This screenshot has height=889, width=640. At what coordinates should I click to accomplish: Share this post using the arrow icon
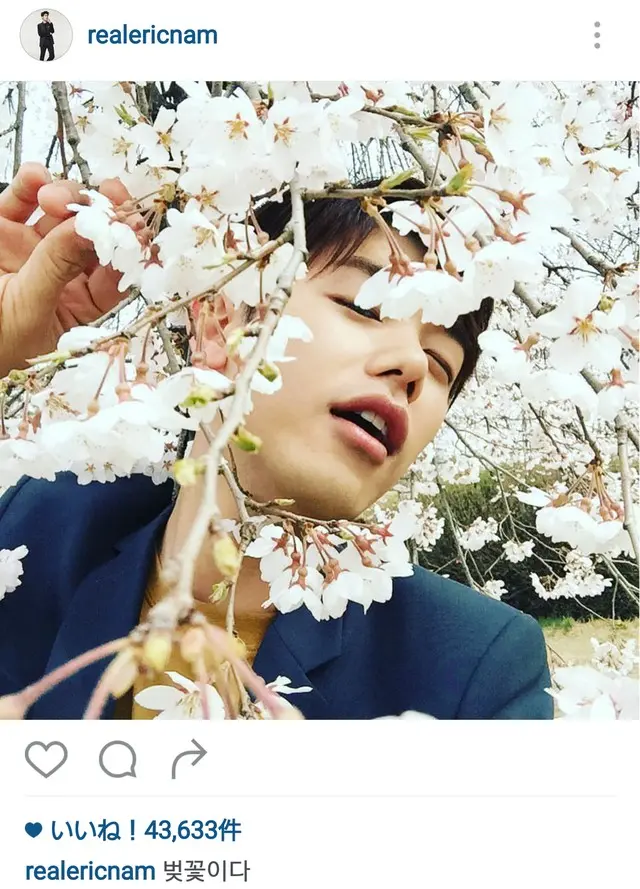[x=188, y=759]
